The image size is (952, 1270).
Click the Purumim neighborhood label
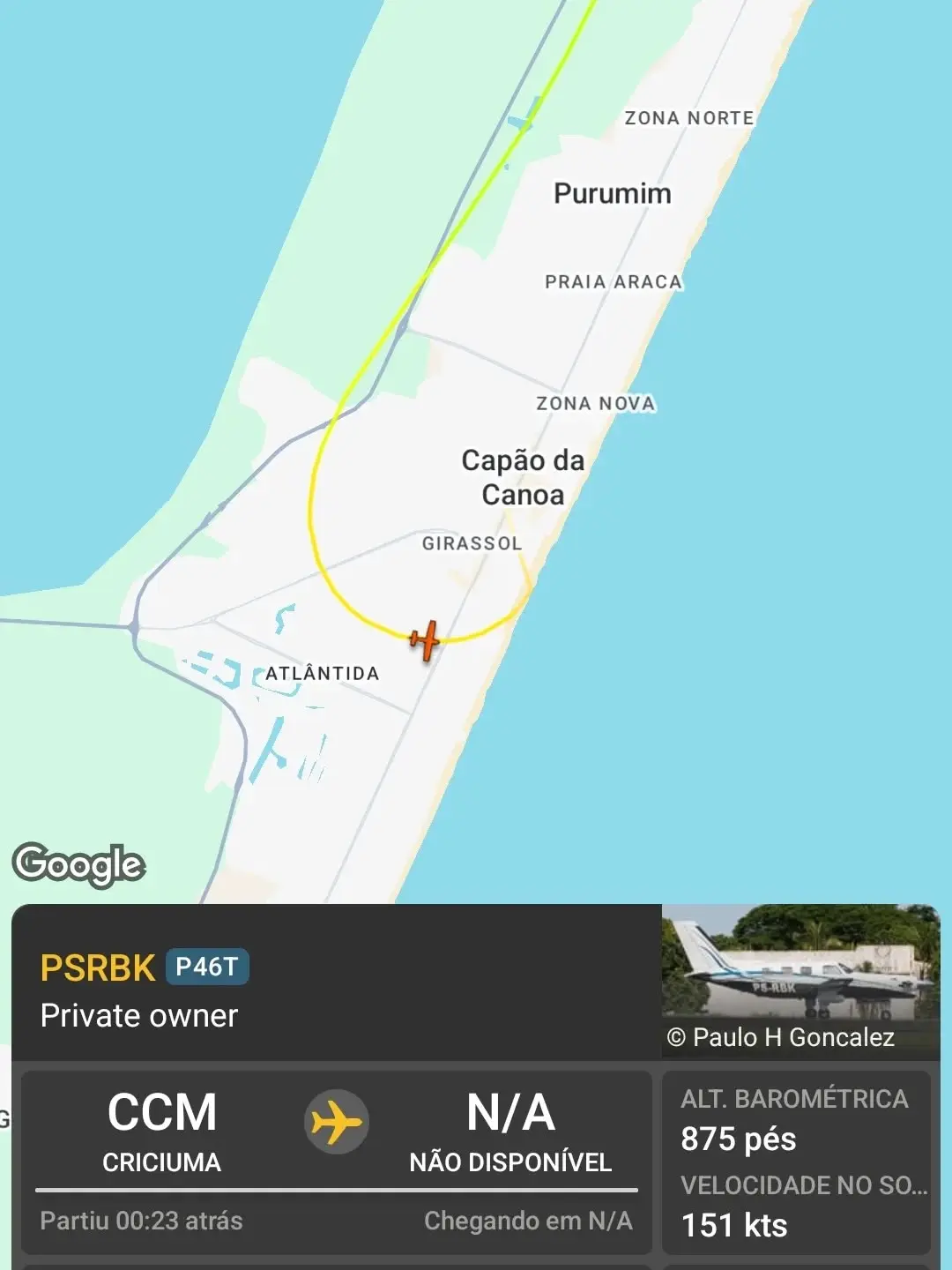click(611, 193)
